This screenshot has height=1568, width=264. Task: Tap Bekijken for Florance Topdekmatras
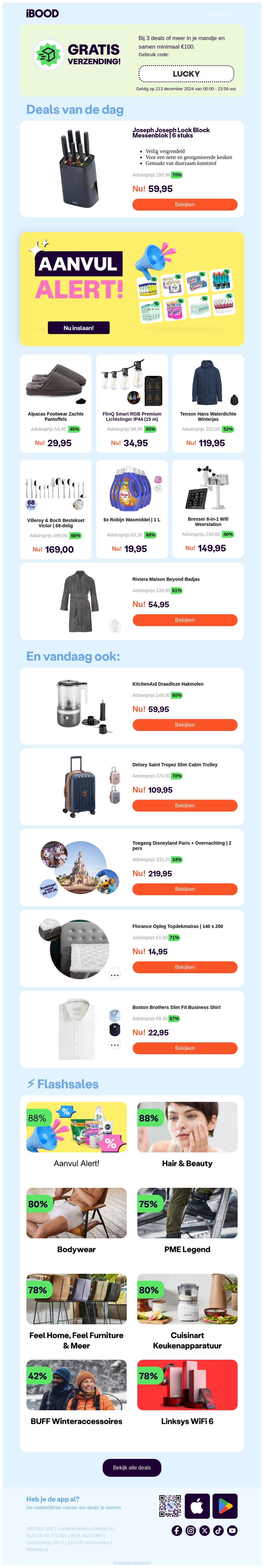tap(184, 967)
